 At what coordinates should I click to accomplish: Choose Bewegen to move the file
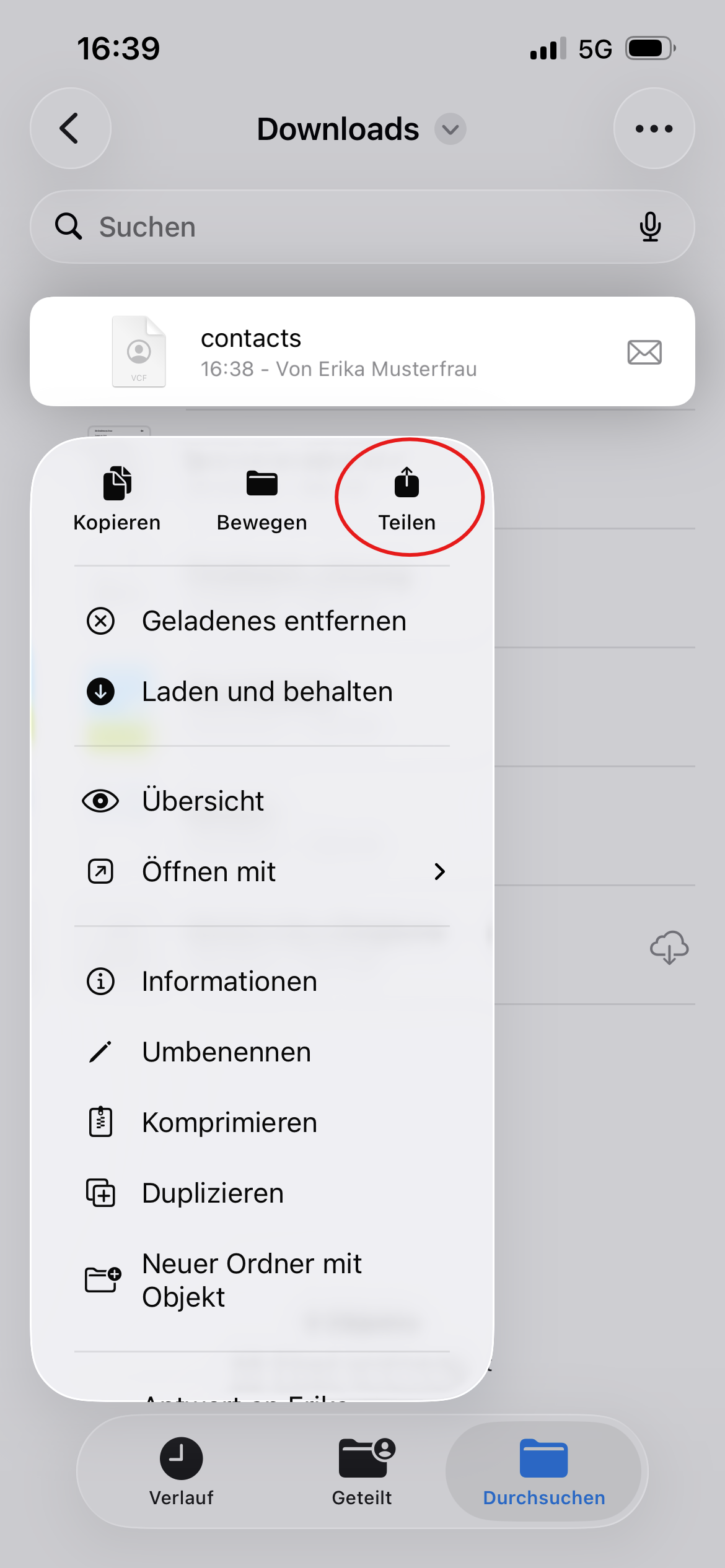pyautogui.click(x=261, y=499)
